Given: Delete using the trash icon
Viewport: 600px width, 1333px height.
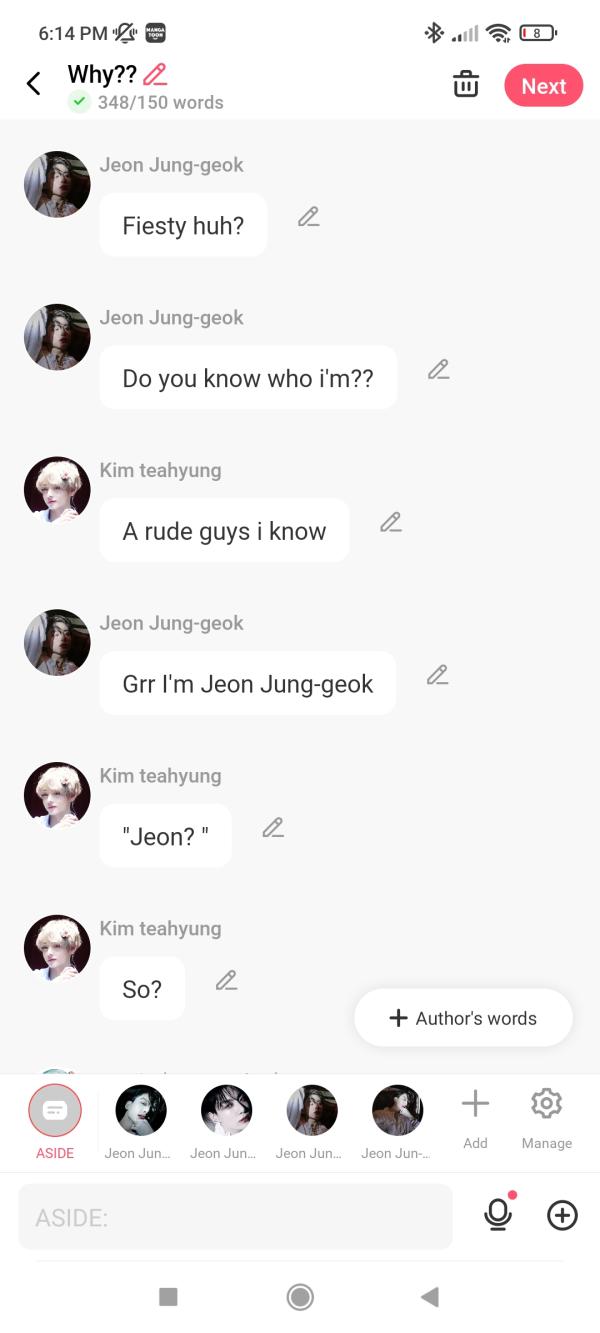Looking at the screenshot, I should point(466,85).
